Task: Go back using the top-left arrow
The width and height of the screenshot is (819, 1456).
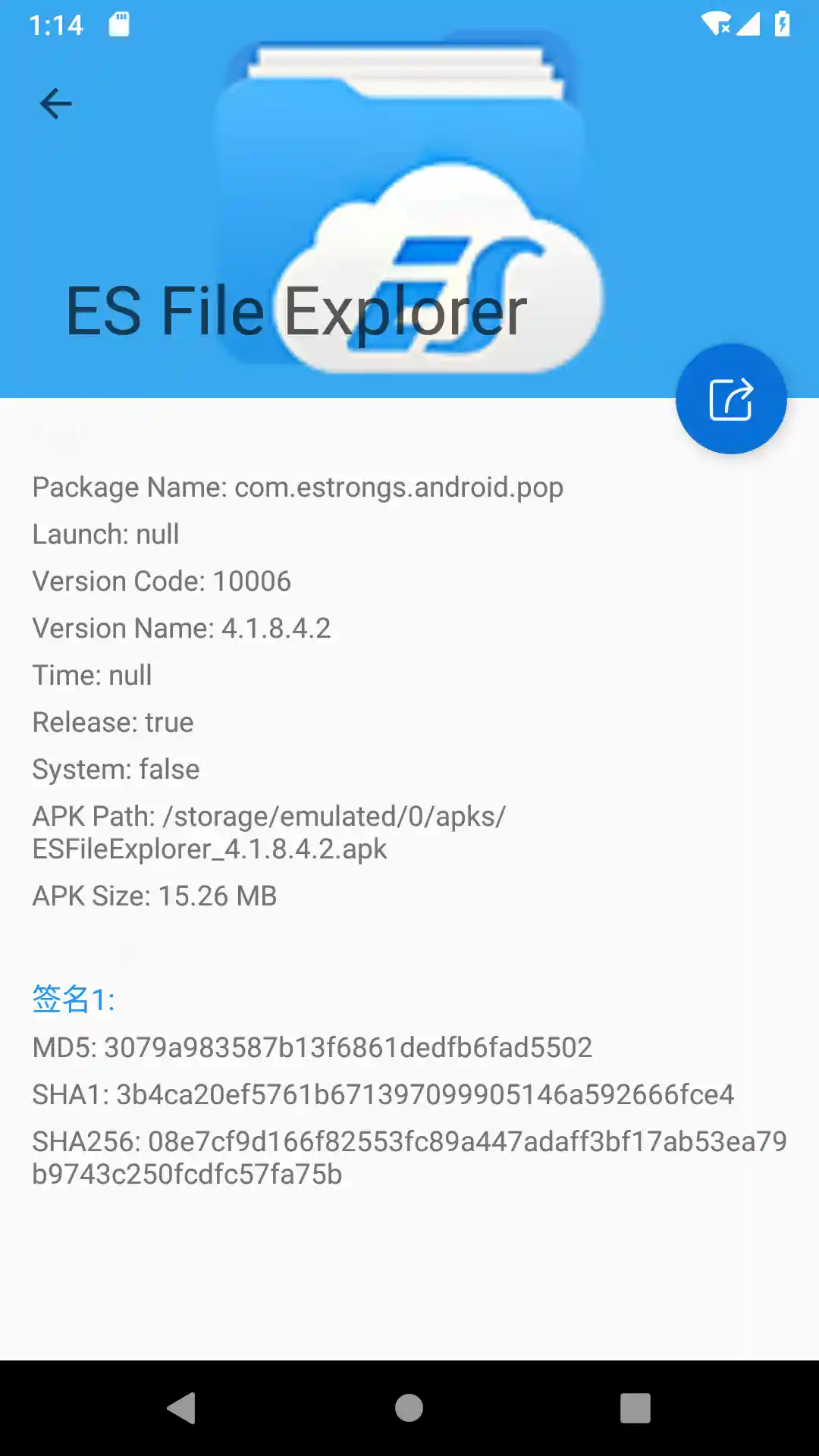Action: tap(55, 104)
